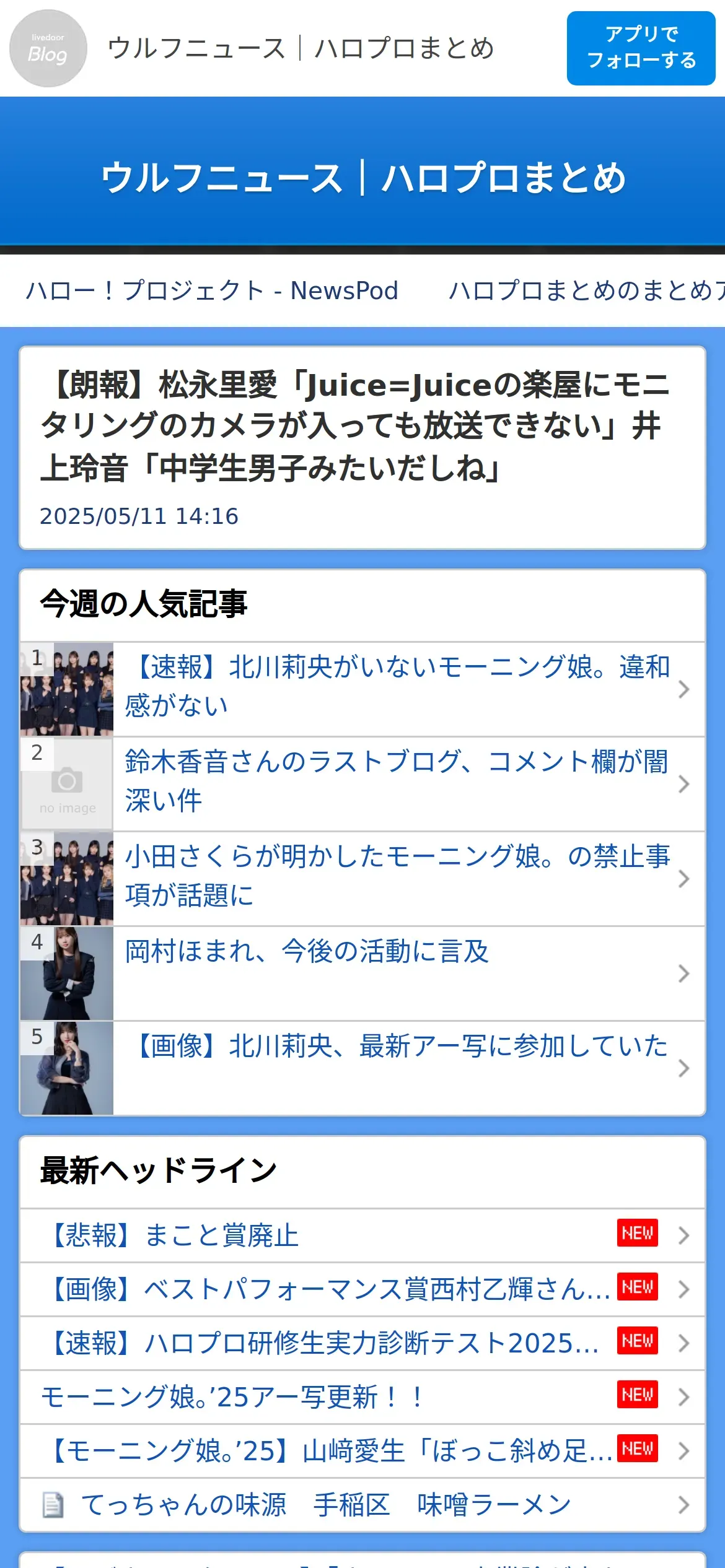This screenshot has height=1568, width=725.
Task: Read 小田さくらが明かした禁止事項 article
Action: coord(362,879)
